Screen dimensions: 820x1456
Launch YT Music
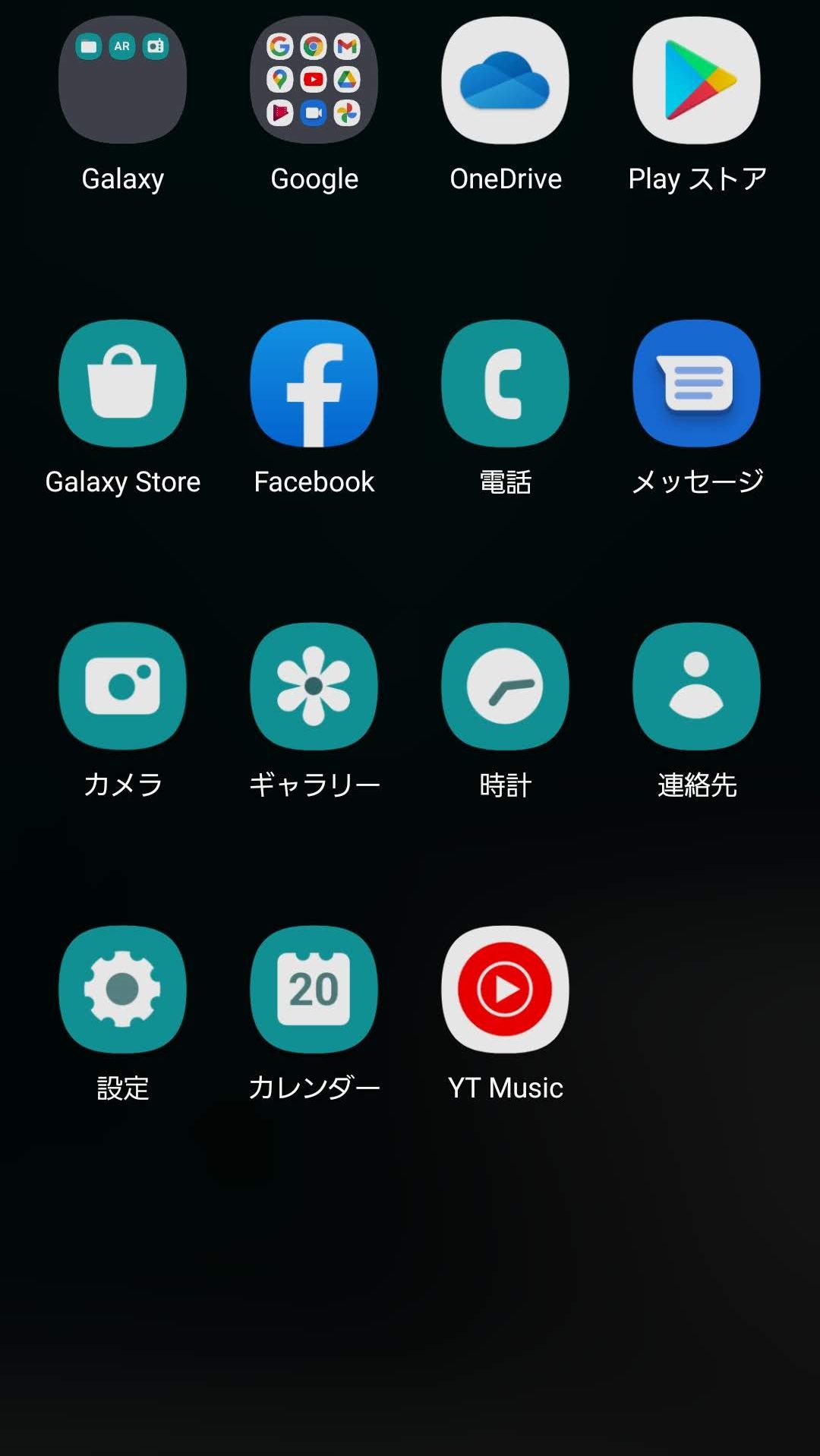(505, 989)
